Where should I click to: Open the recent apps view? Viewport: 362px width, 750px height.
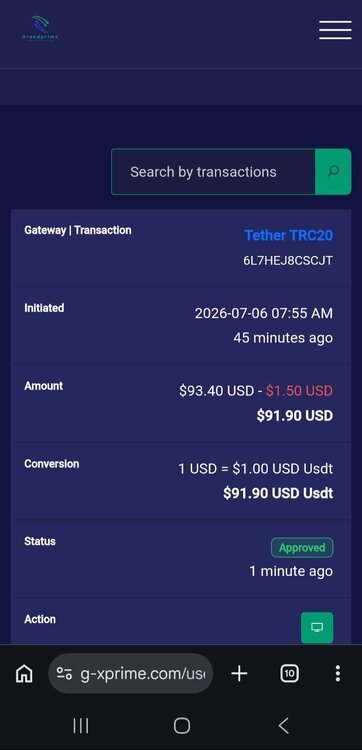click(81, 726)
